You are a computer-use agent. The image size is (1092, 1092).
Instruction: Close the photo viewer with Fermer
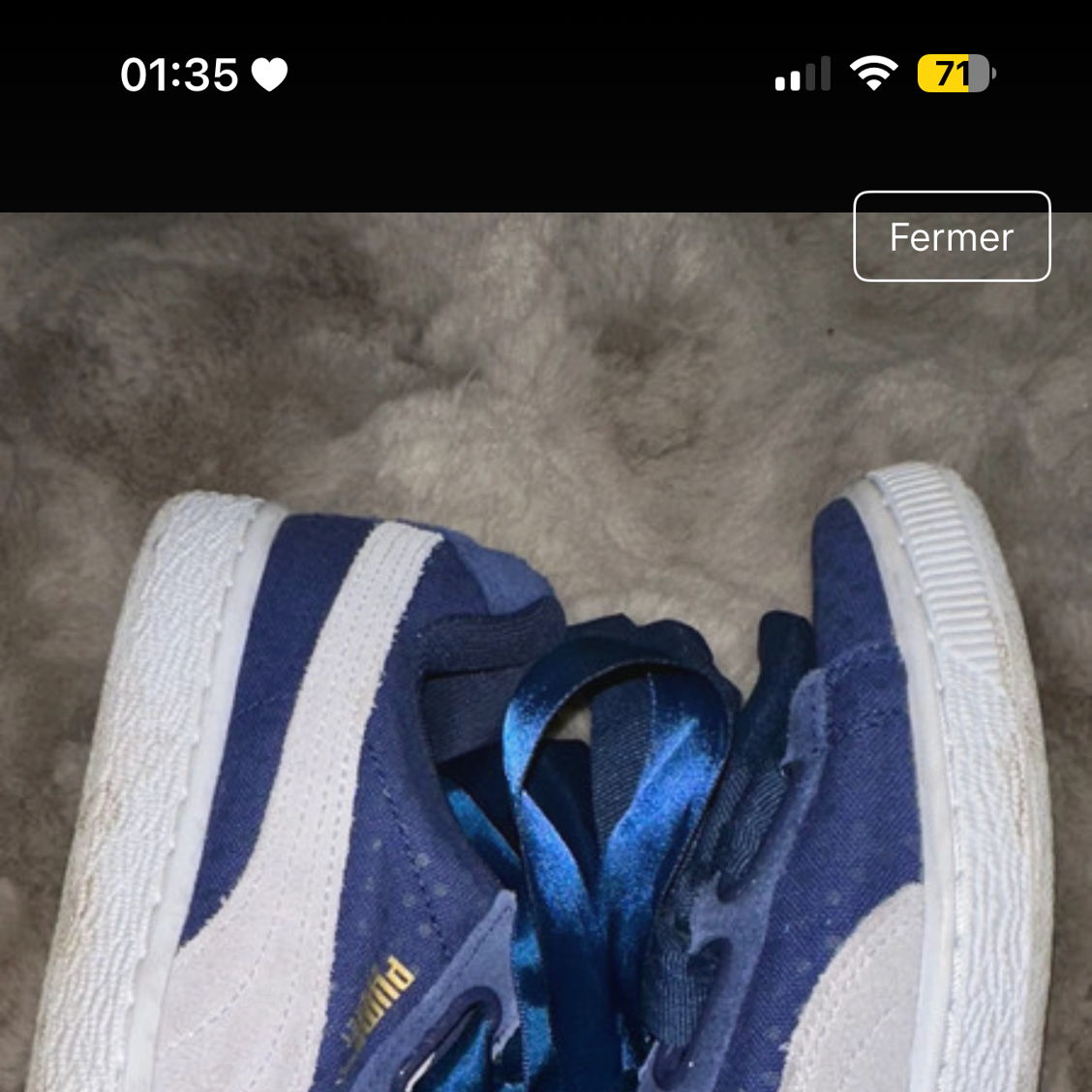pyautogui.click(x=952, y=237)
